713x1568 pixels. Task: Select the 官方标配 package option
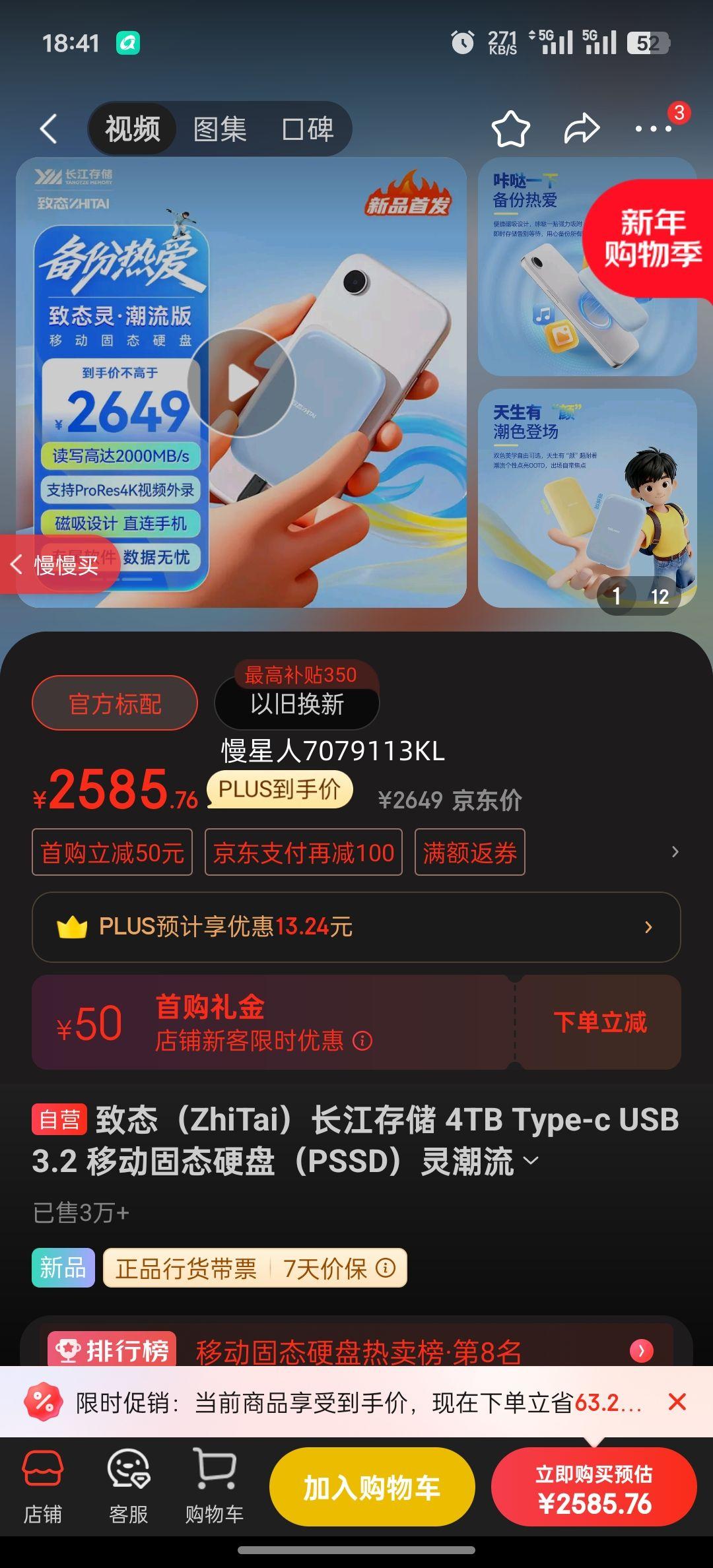114,703
